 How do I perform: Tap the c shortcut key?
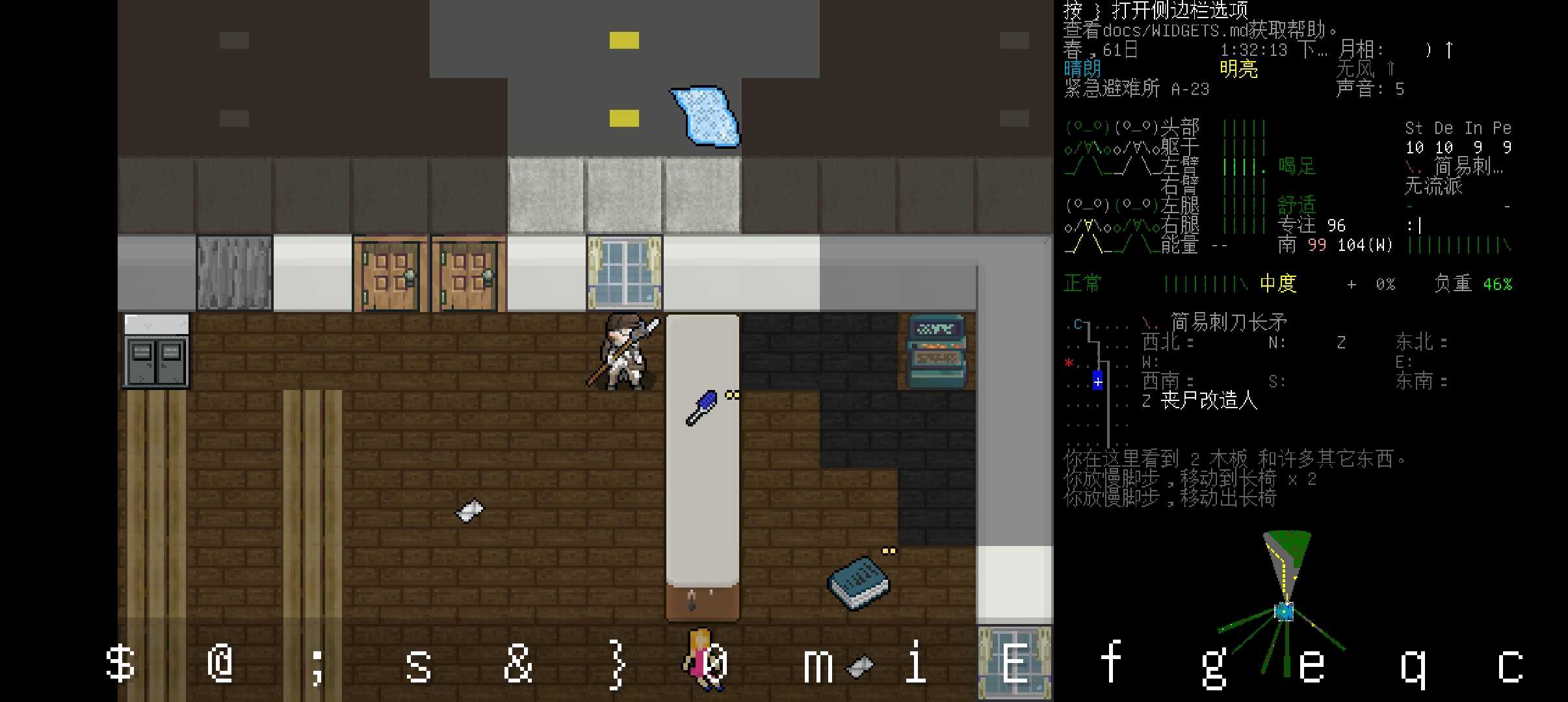[x=1509, y=664]
